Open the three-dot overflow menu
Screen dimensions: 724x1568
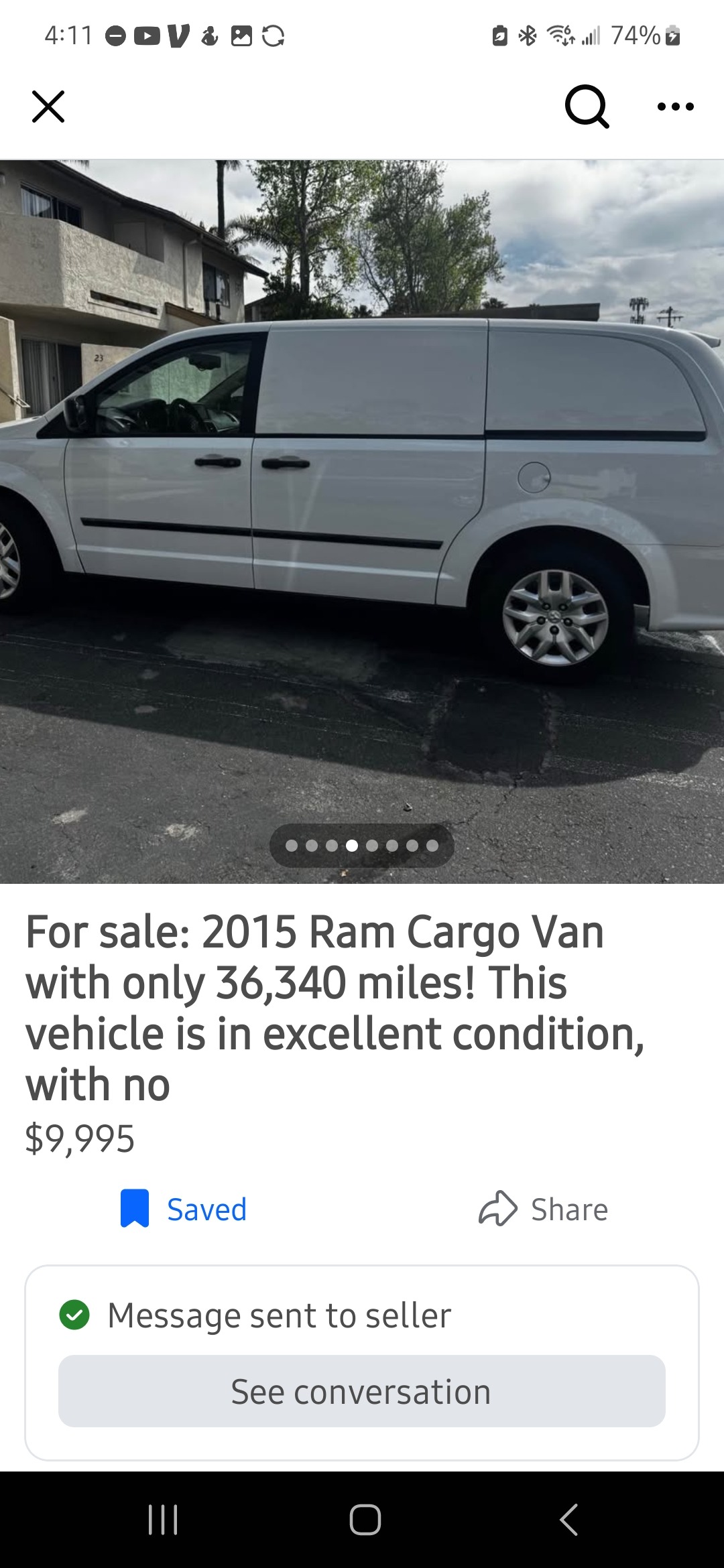[x=675, y=107]
